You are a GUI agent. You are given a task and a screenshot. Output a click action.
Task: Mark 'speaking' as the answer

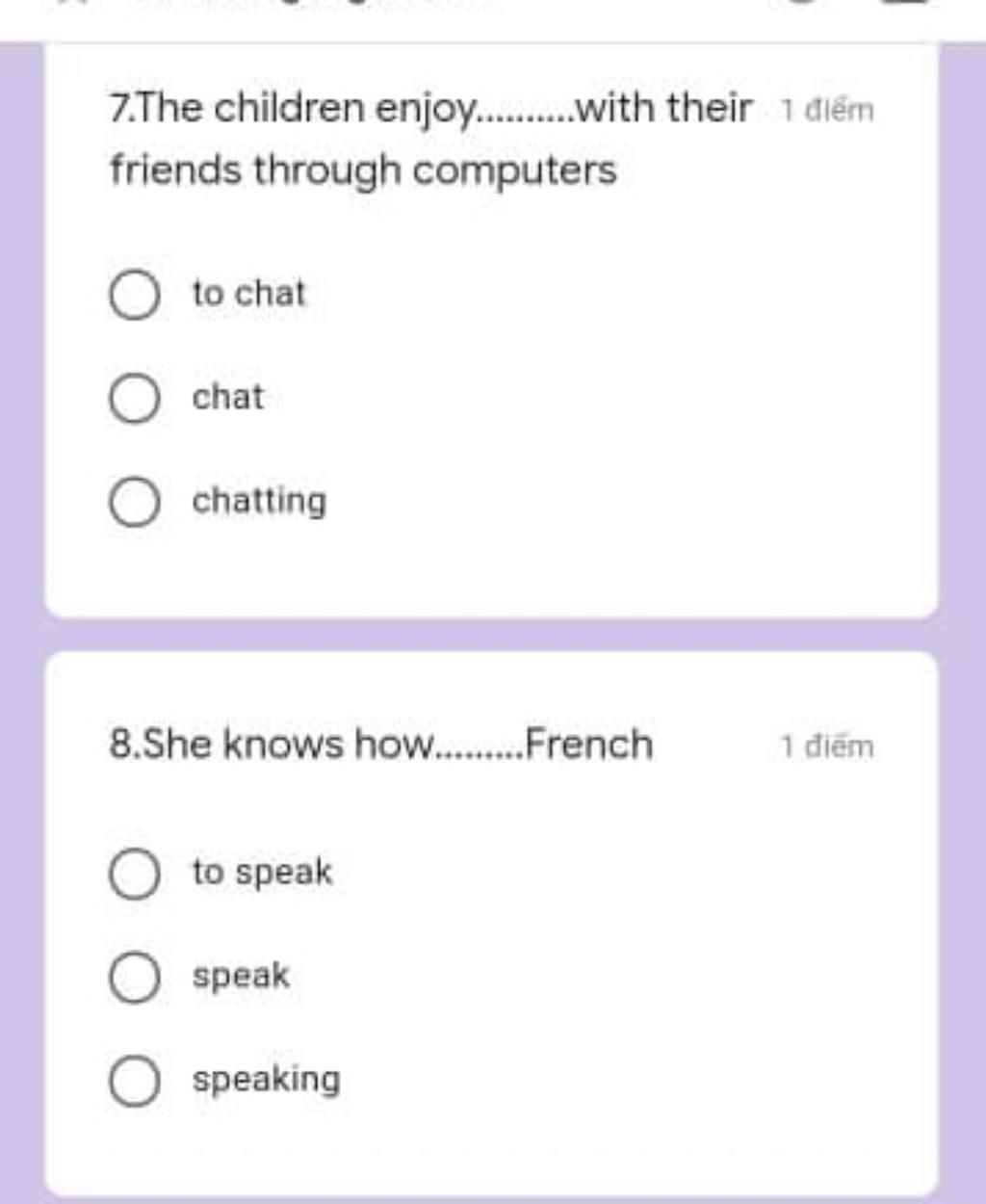(x=135, y=1082)
